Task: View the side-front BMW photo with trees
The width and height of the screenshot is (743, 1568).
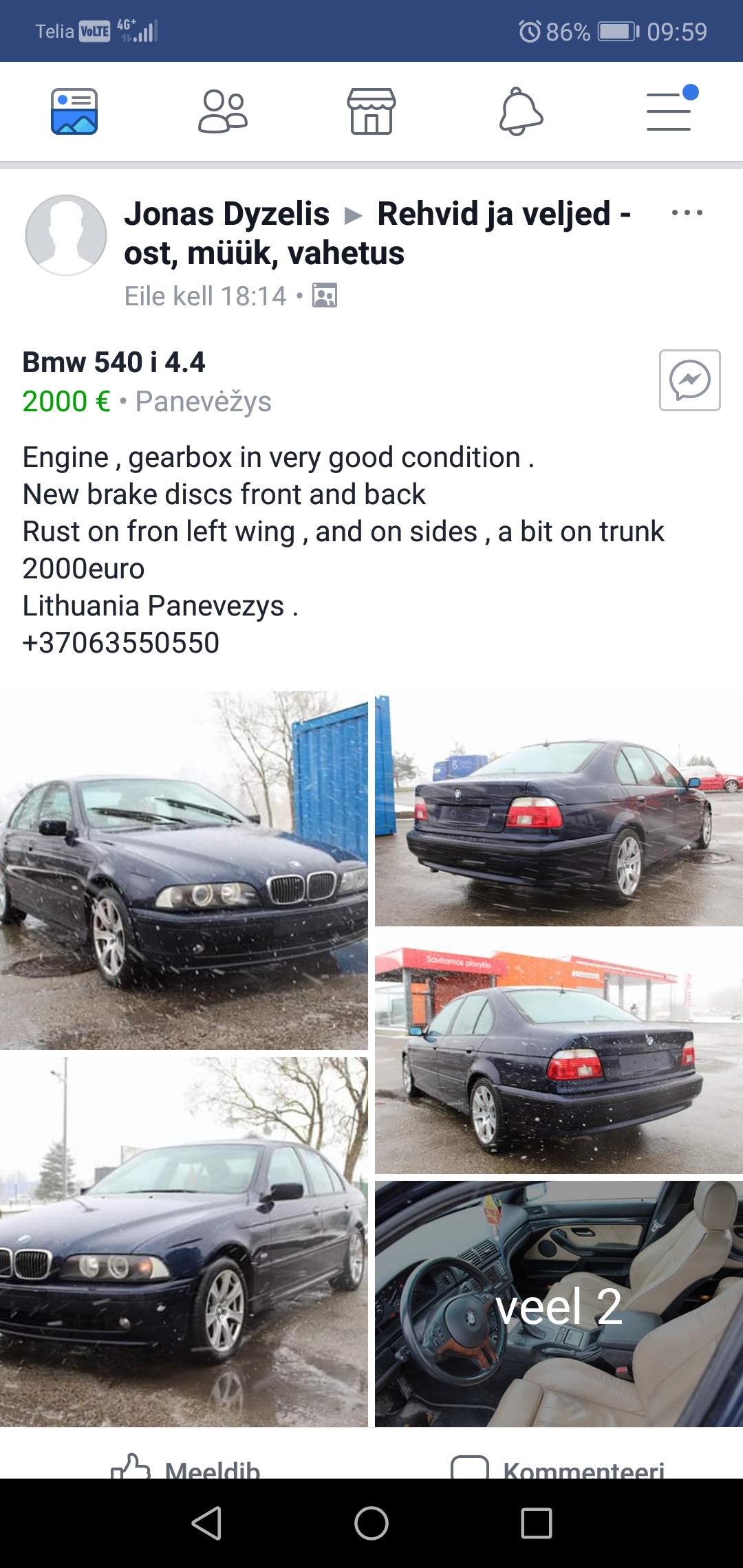Action: [184, 1241]
